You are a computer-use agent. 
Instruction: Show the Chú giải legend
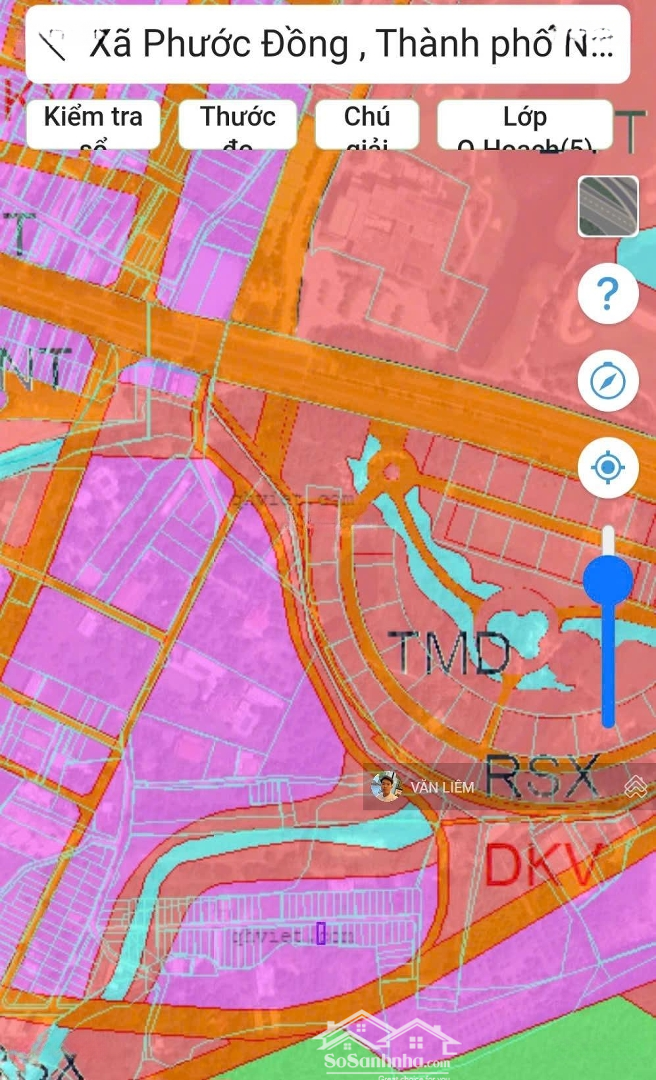click(x=367, y=125)
